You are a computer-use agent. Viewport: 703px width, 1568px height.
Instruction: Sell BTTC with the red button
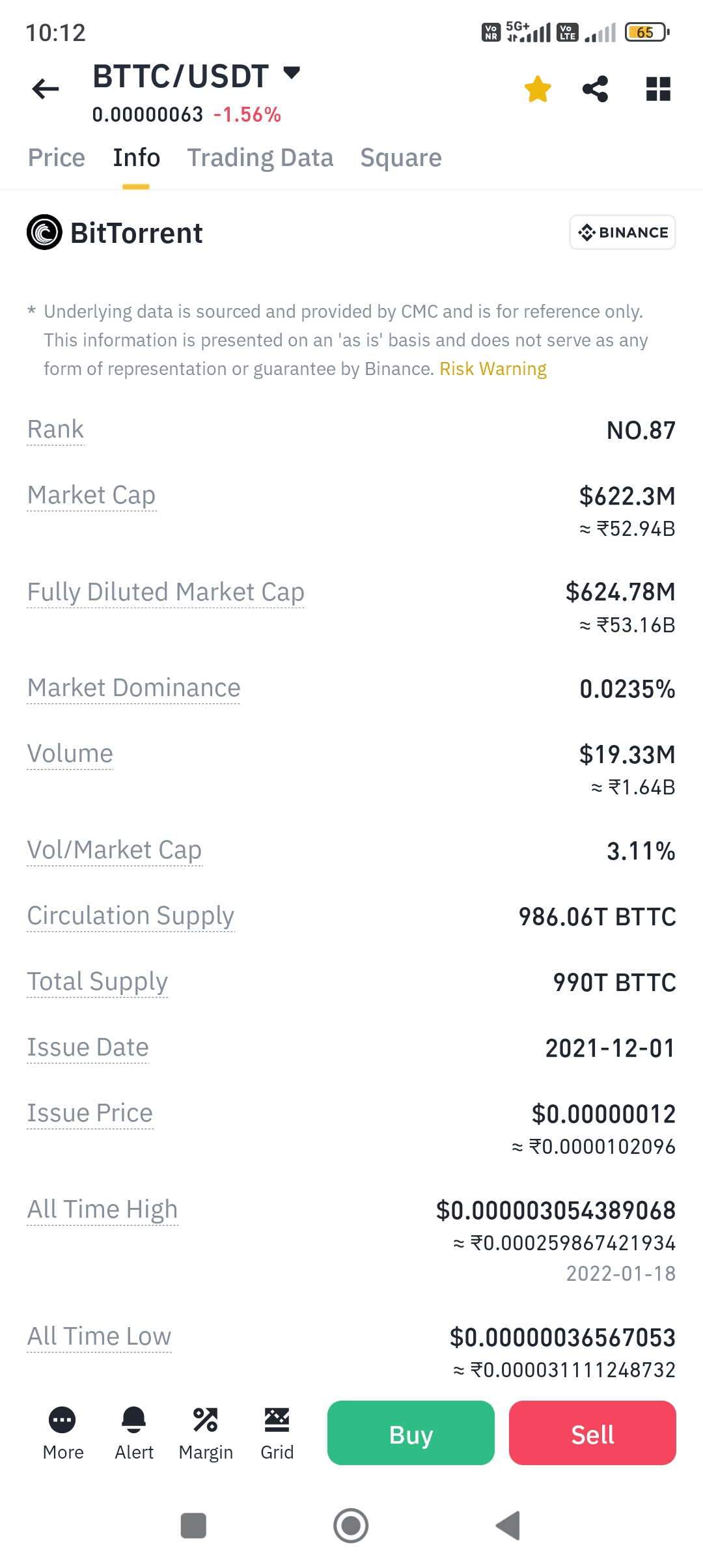[592, 1433]
